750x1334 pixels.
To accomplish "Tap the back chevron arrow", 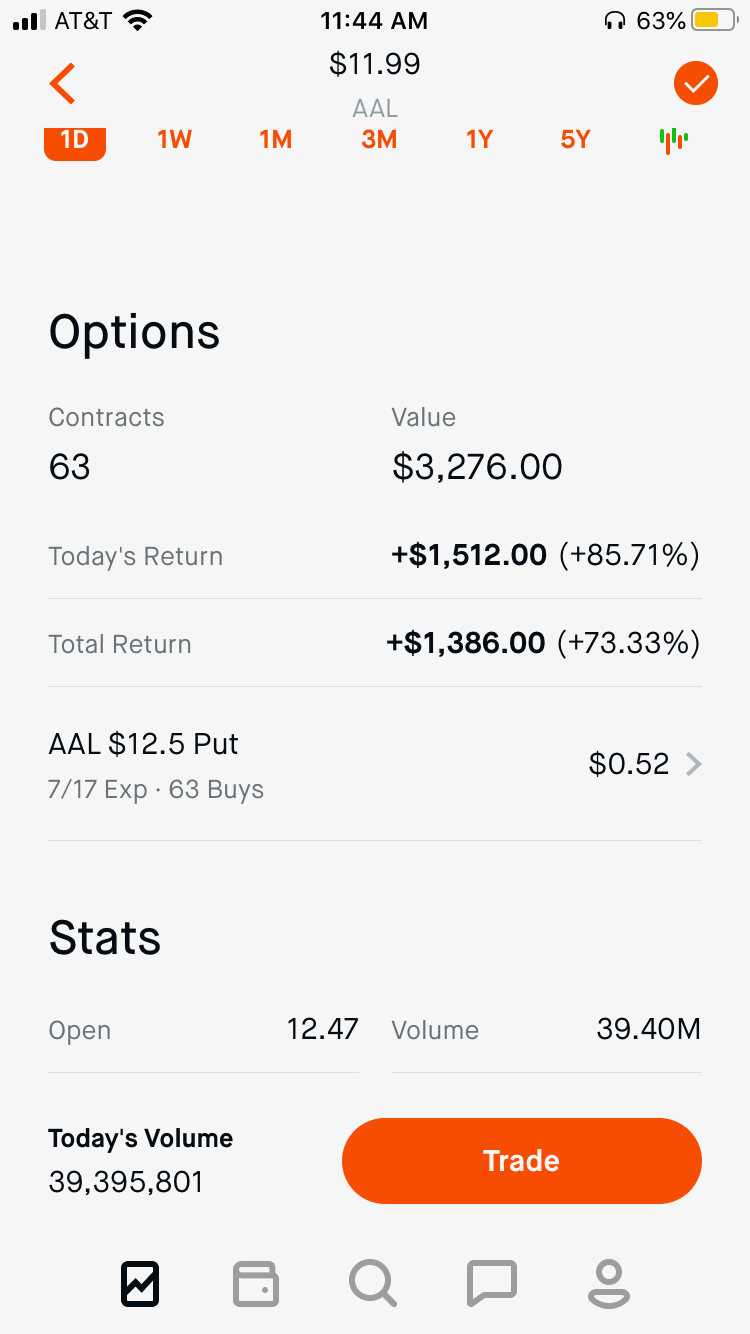I will [62, 84].
